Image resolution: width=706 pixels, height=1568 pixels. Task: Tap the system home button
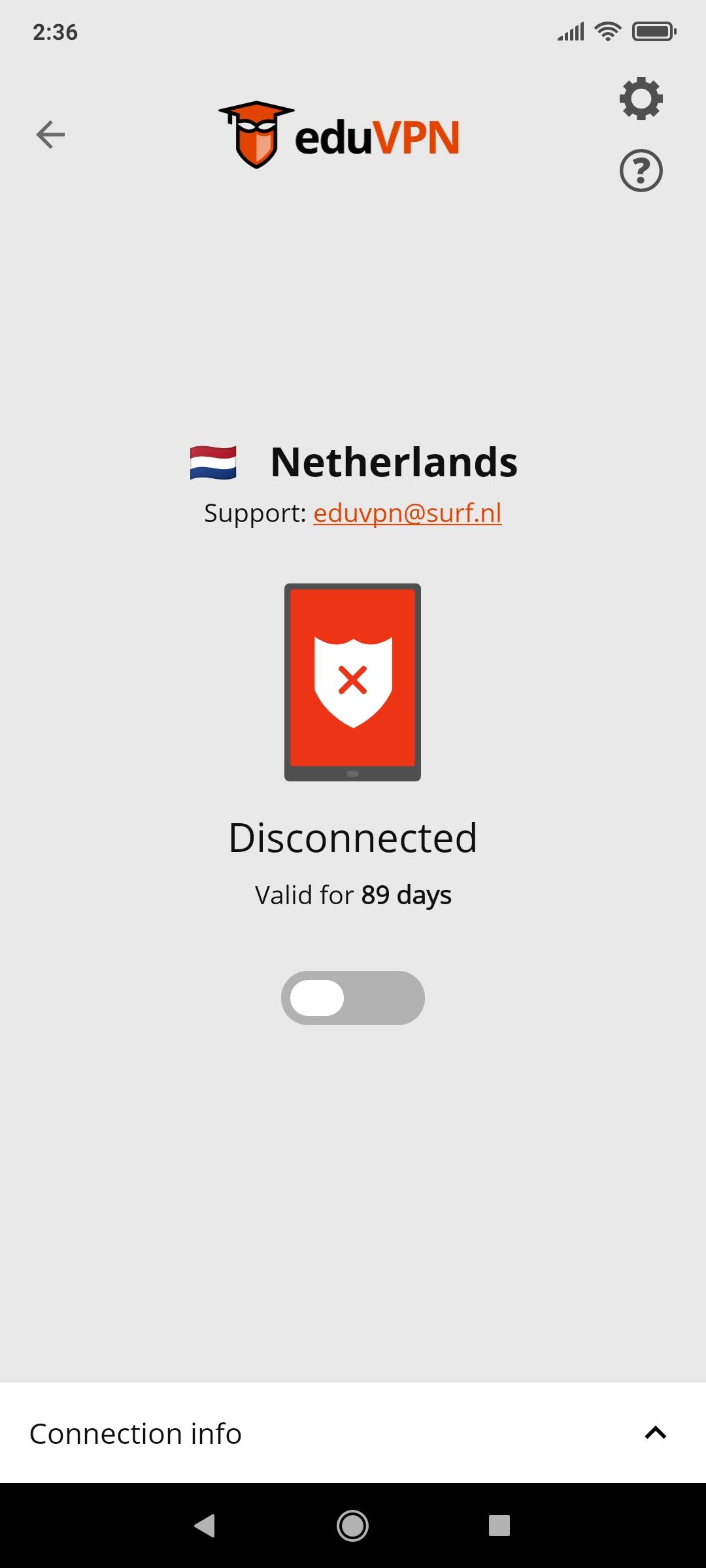pos(352,1526)
